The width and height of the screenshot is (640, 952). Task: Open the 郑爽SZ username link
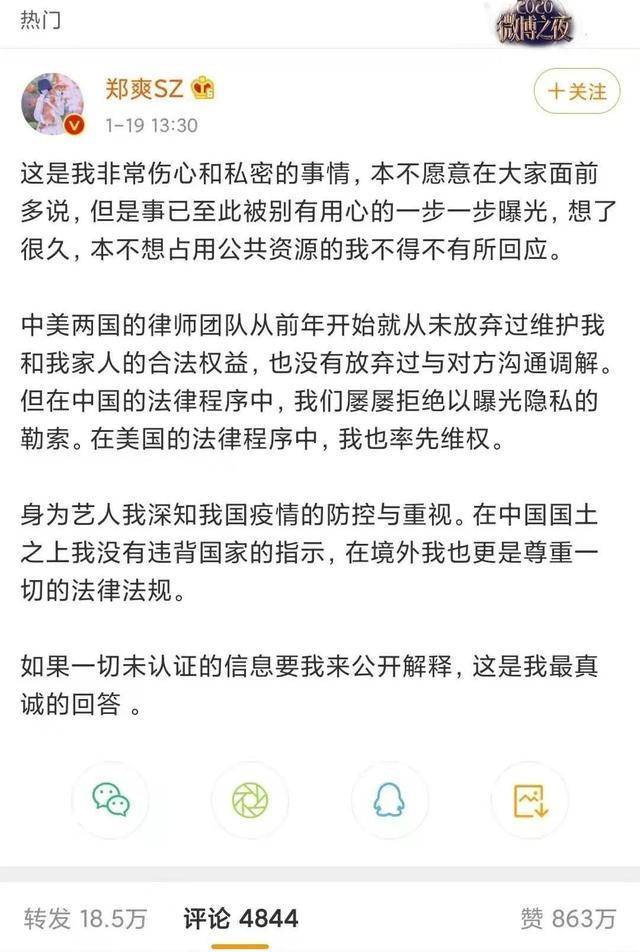coord(144,89)
